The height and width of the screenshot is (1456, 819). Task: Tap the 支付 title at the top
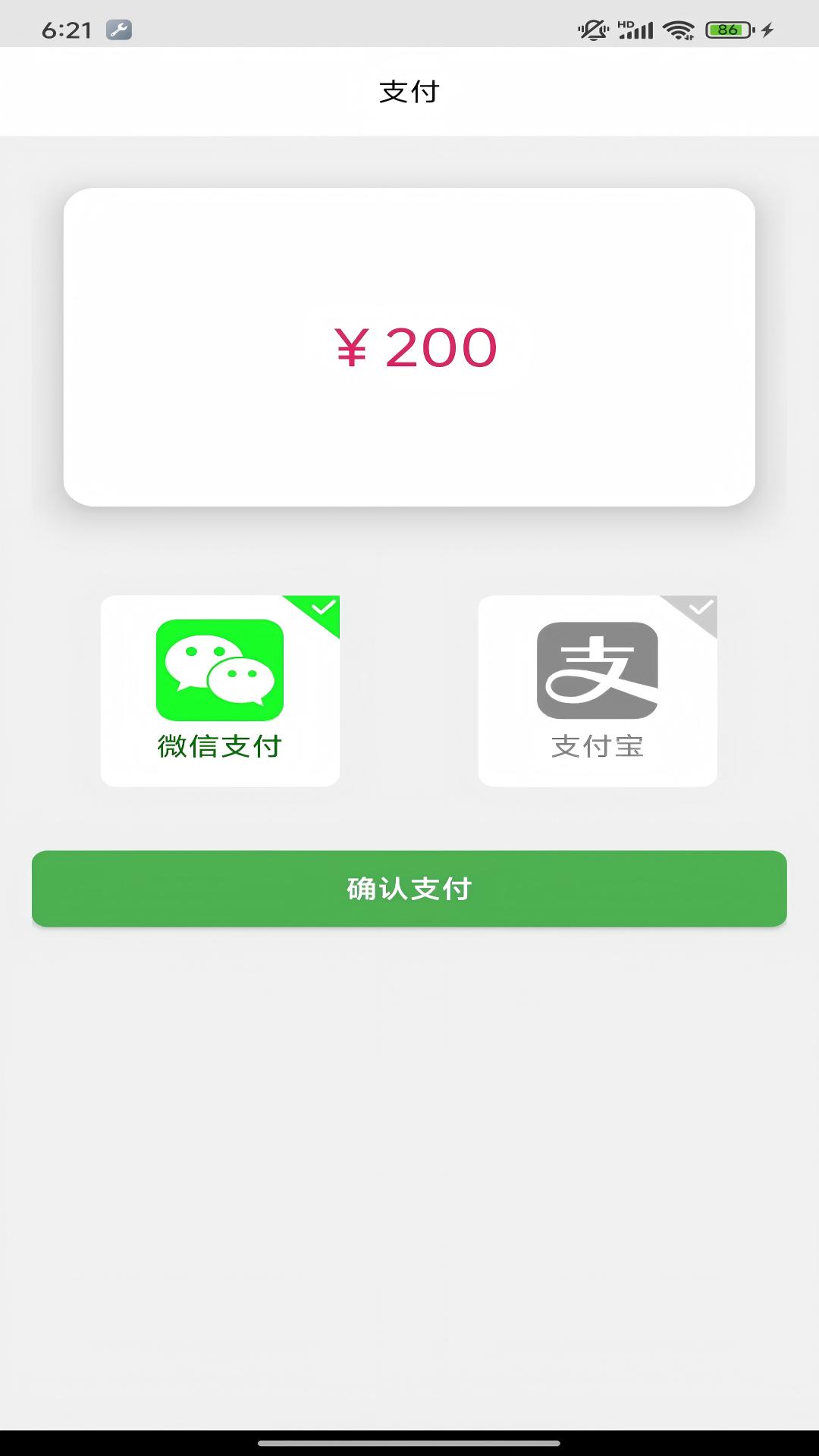(409, 91)
